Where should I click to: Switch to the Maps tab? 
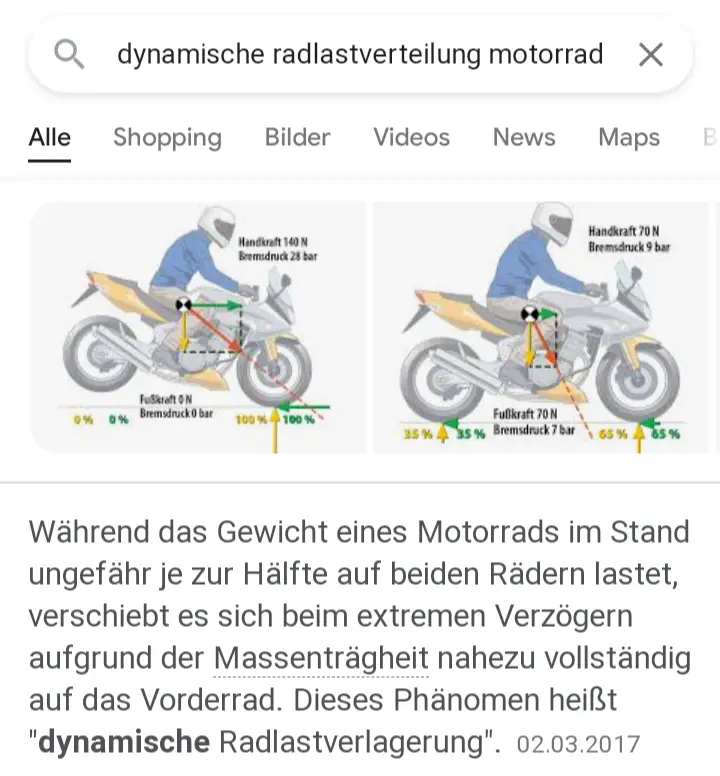tap(628, 137)
